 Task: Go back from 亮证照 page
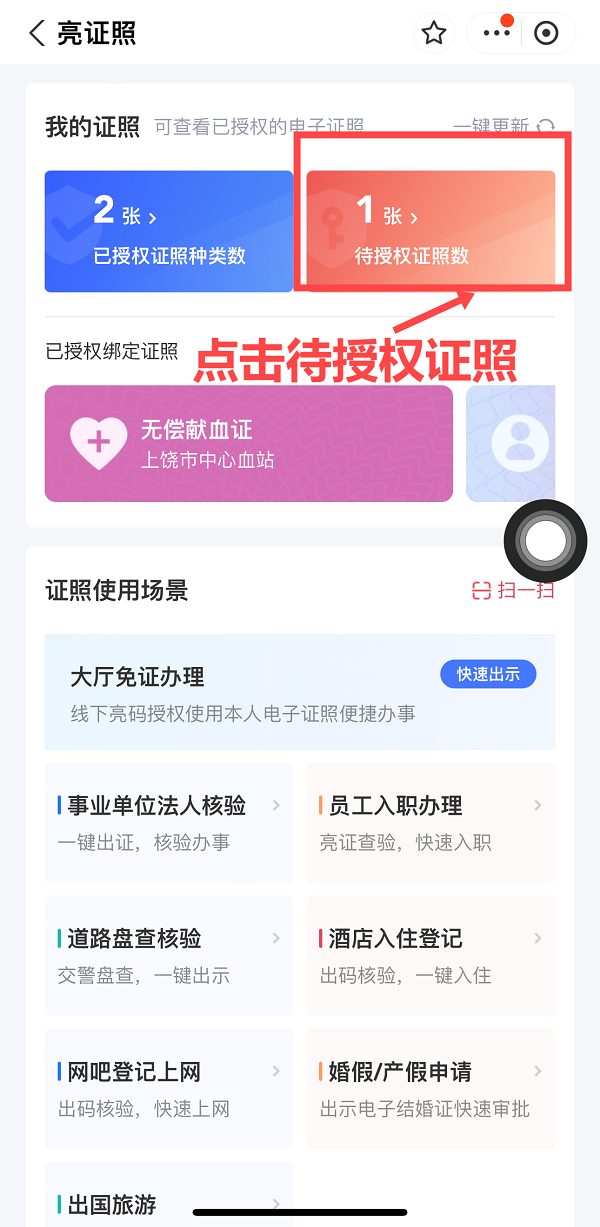[x=37, y=33]
